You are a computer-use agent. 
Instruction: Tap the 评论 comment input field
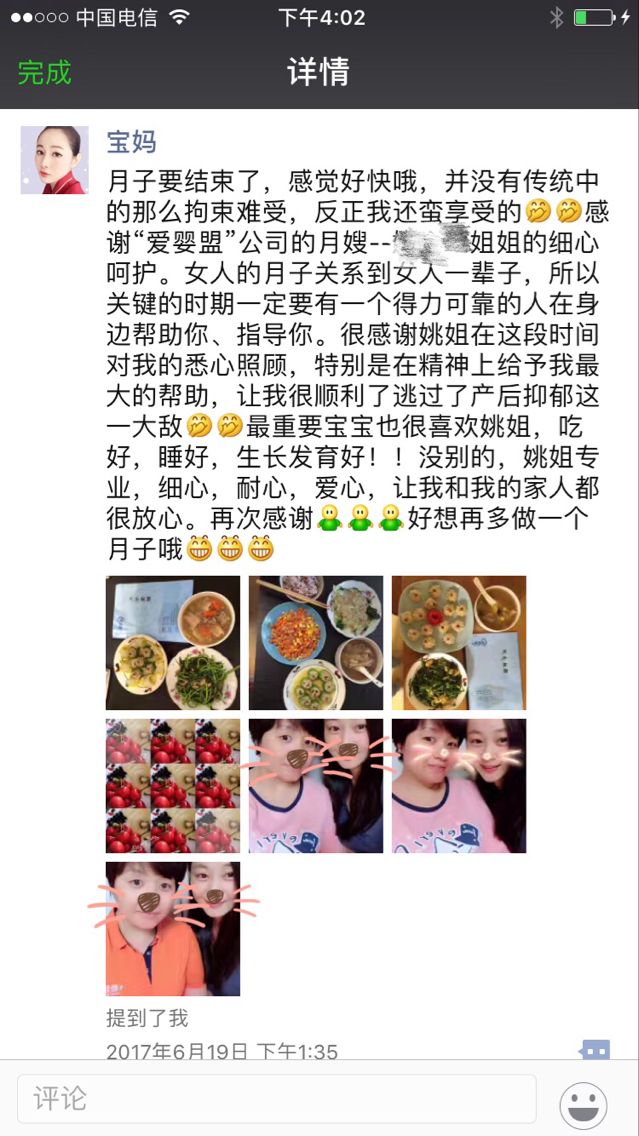pos(276,1099)
